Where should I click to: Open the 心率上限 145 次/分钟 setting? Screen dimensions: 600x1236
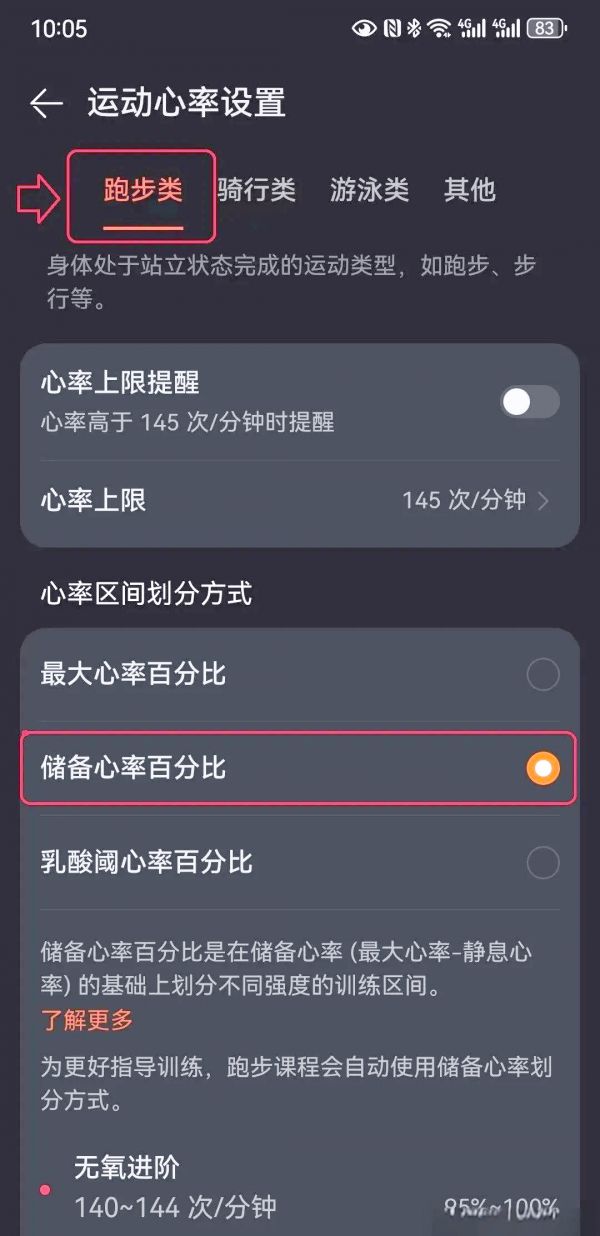300,500
